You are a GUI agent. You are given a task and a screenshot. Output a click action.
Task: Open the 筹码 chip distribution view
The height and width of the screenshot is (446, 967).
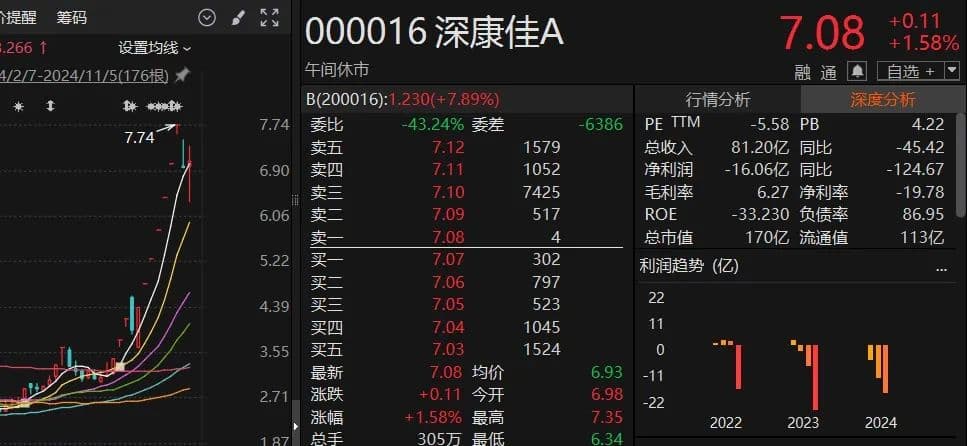(71, 18)
